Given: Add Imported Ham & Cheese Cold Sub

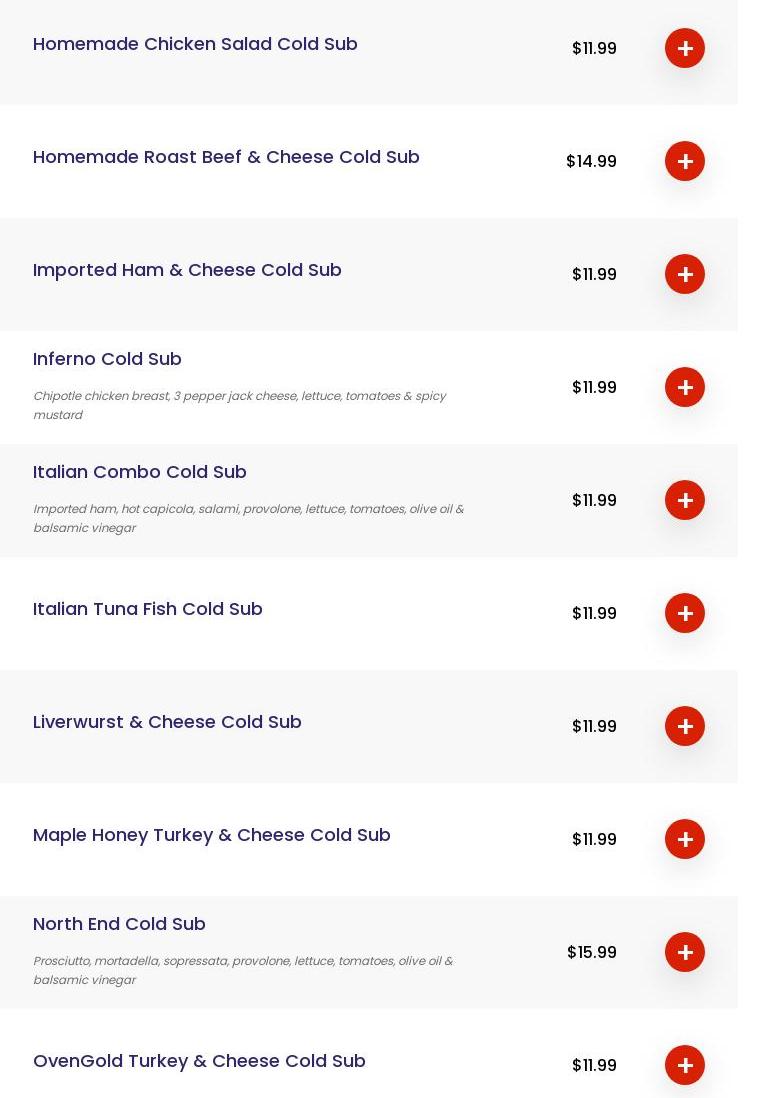Looking at the screenshot, I should click(x=685, y=274).
